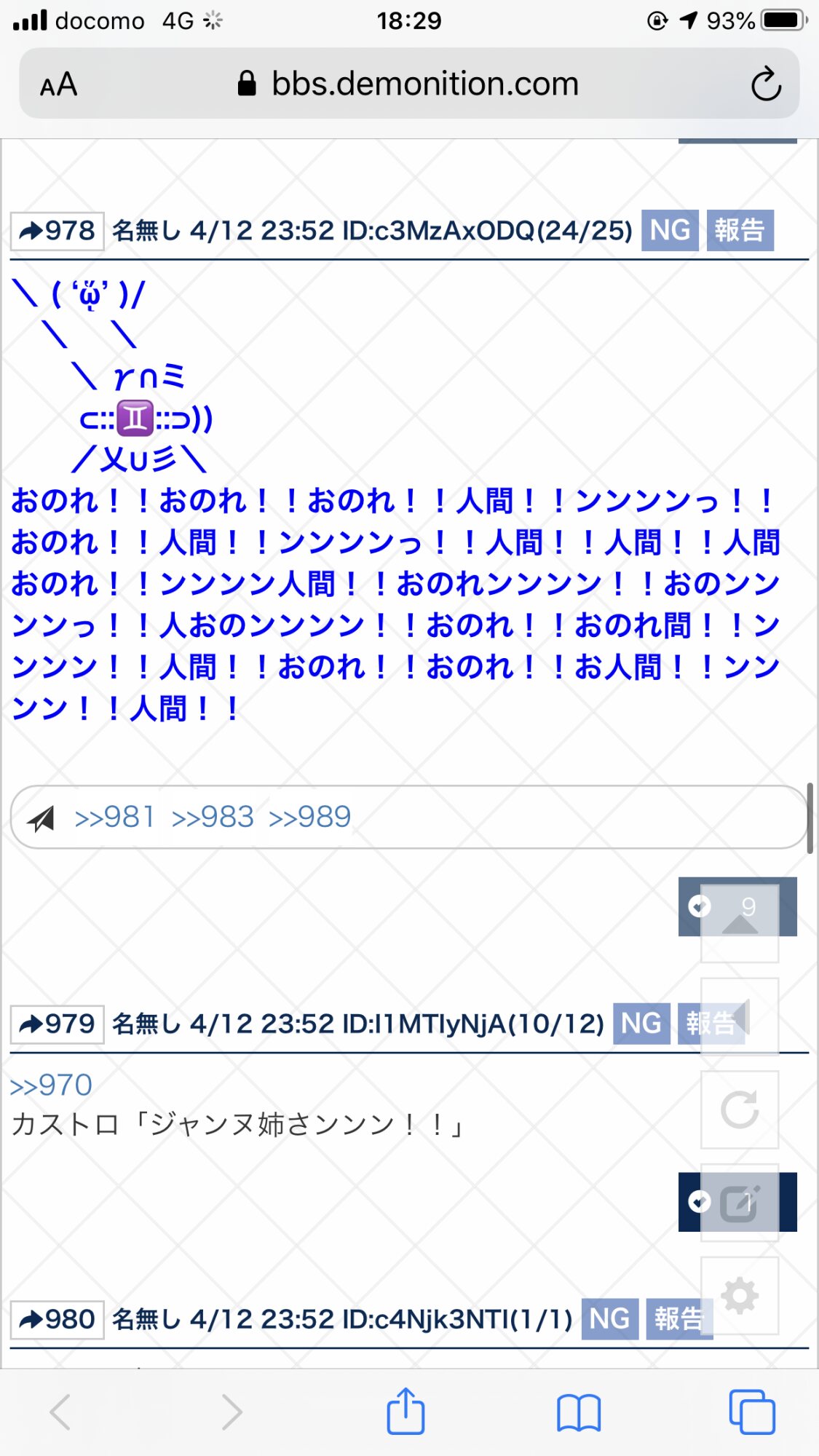Open the AA reader and text-size menu
This screenshot has height=1456, width=819.
58,84
